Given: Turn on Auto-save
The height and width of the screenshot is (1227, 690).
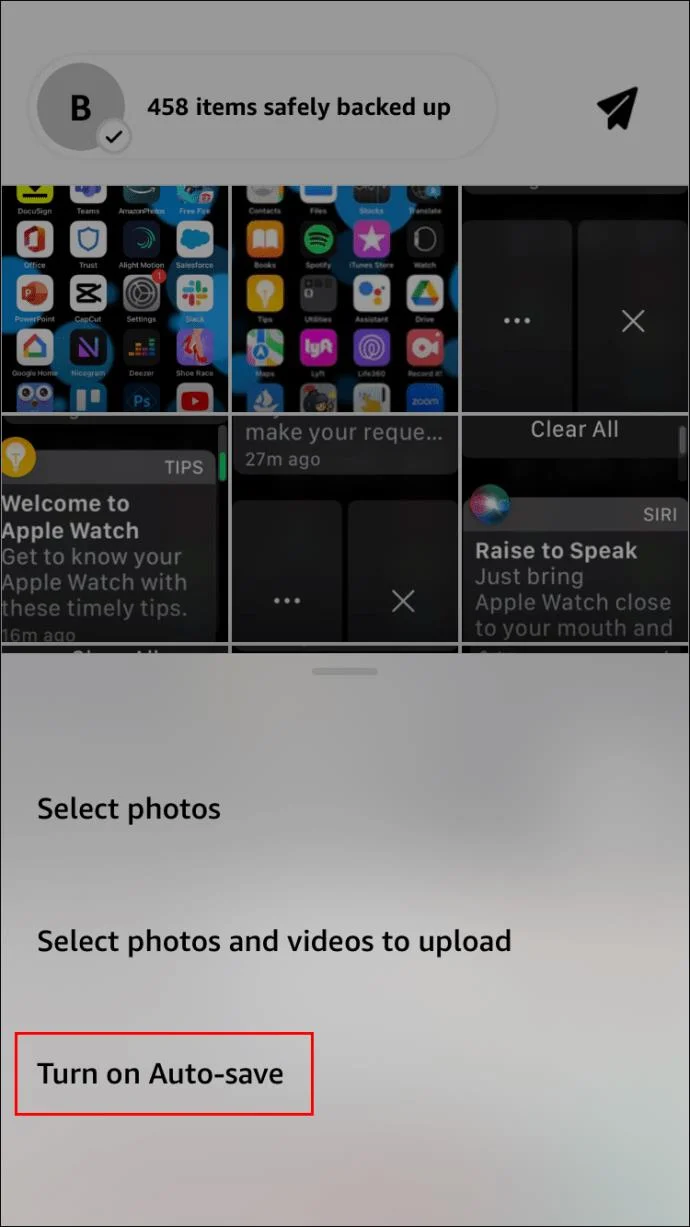Looking at the screenshot, I should [161, 1074].
